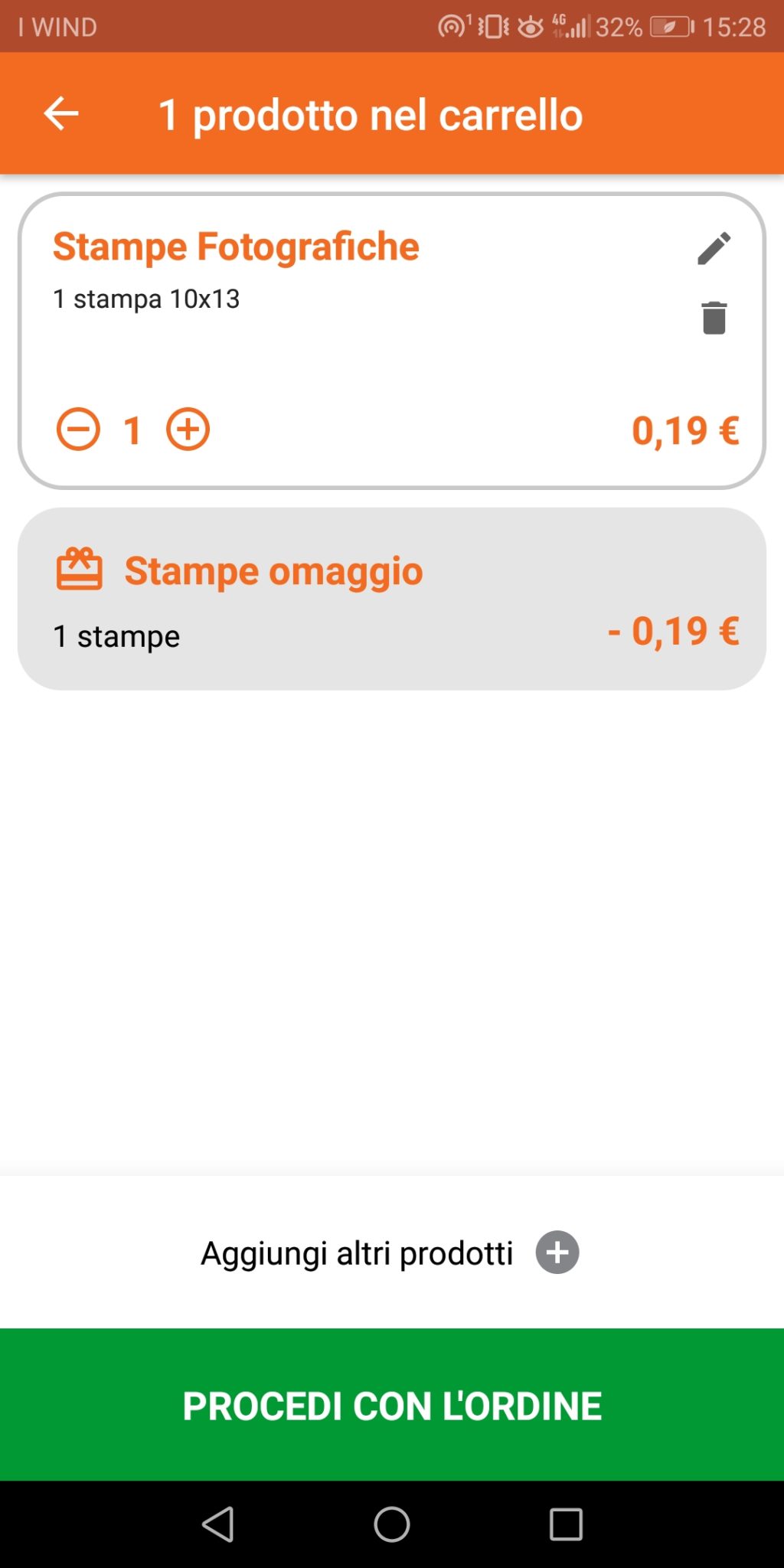Delete Stampe Fotografiche from the cart
This screenshot has width=784, height=1568.
pos(714,318)
